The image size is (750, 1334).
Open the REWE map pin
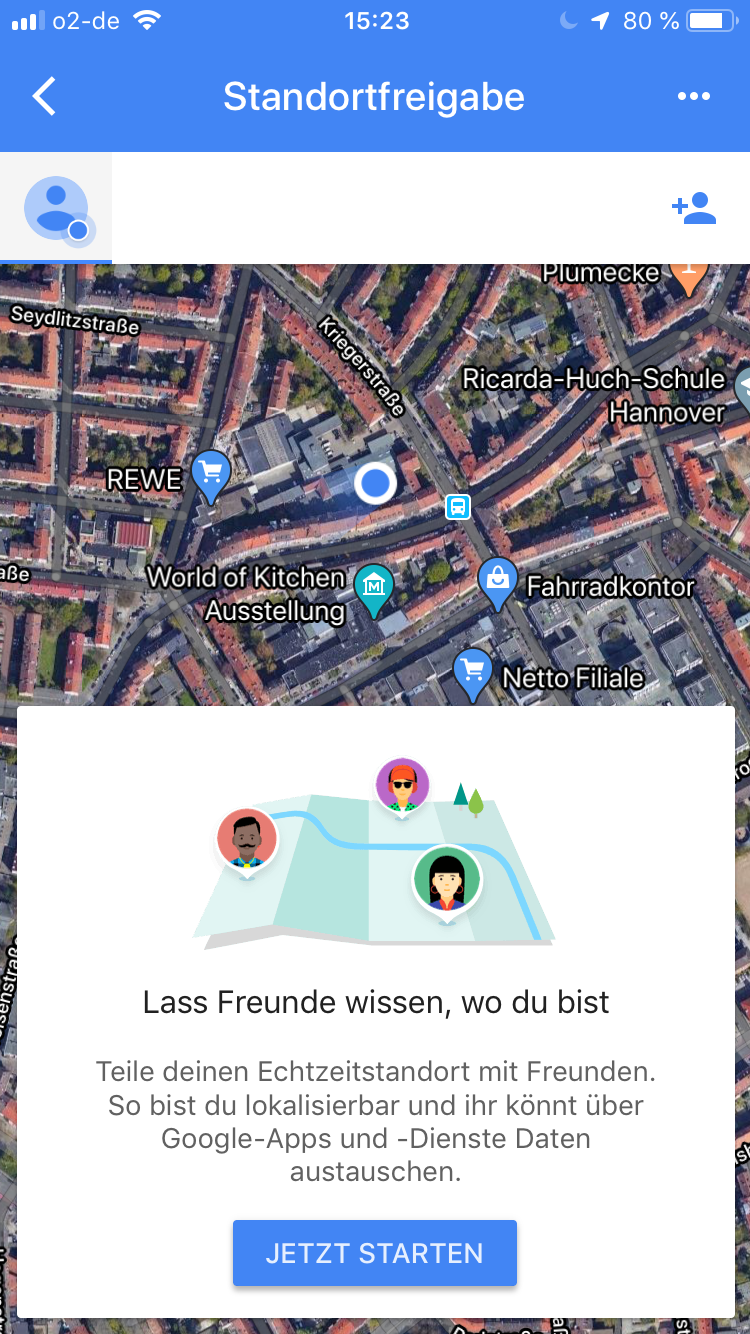[x=211, y=475]
